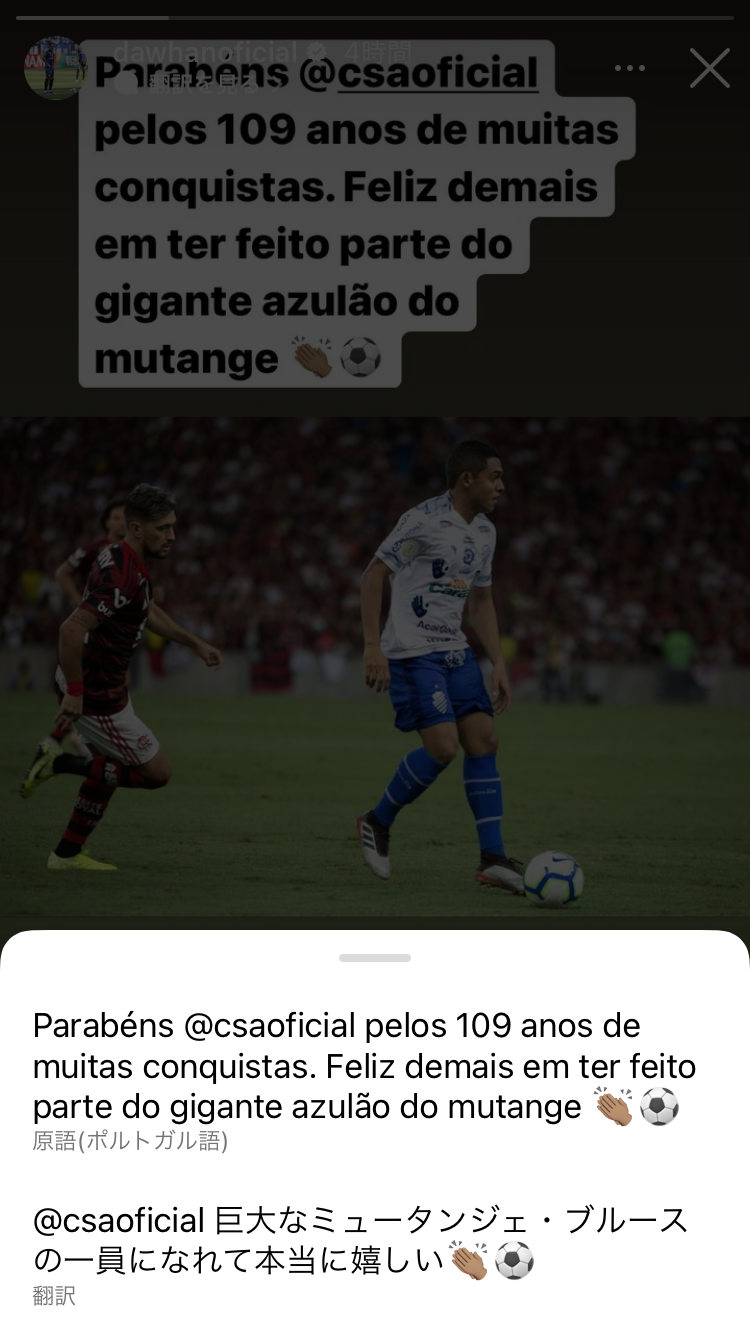Open the story's three-dot options menu
This screenshot has width=750, height=1334.
pos(630,68)
